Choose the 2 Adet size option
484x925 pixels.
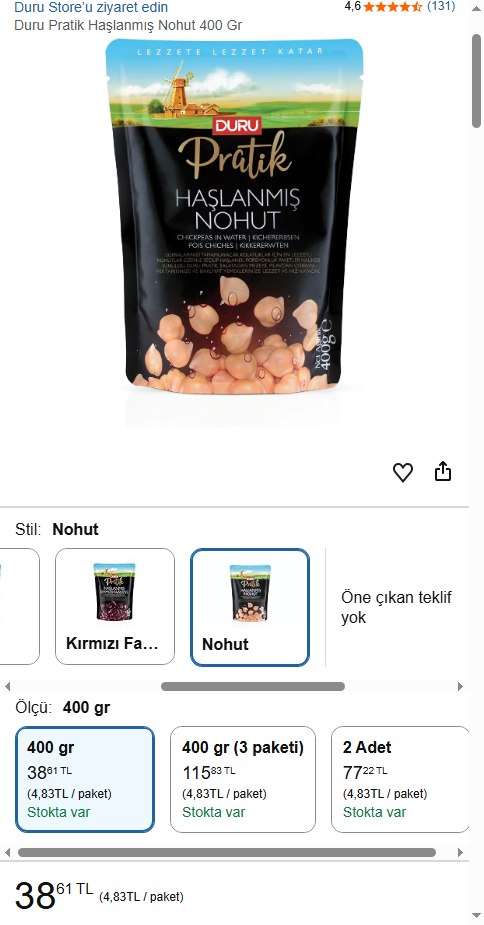(400, 779)
